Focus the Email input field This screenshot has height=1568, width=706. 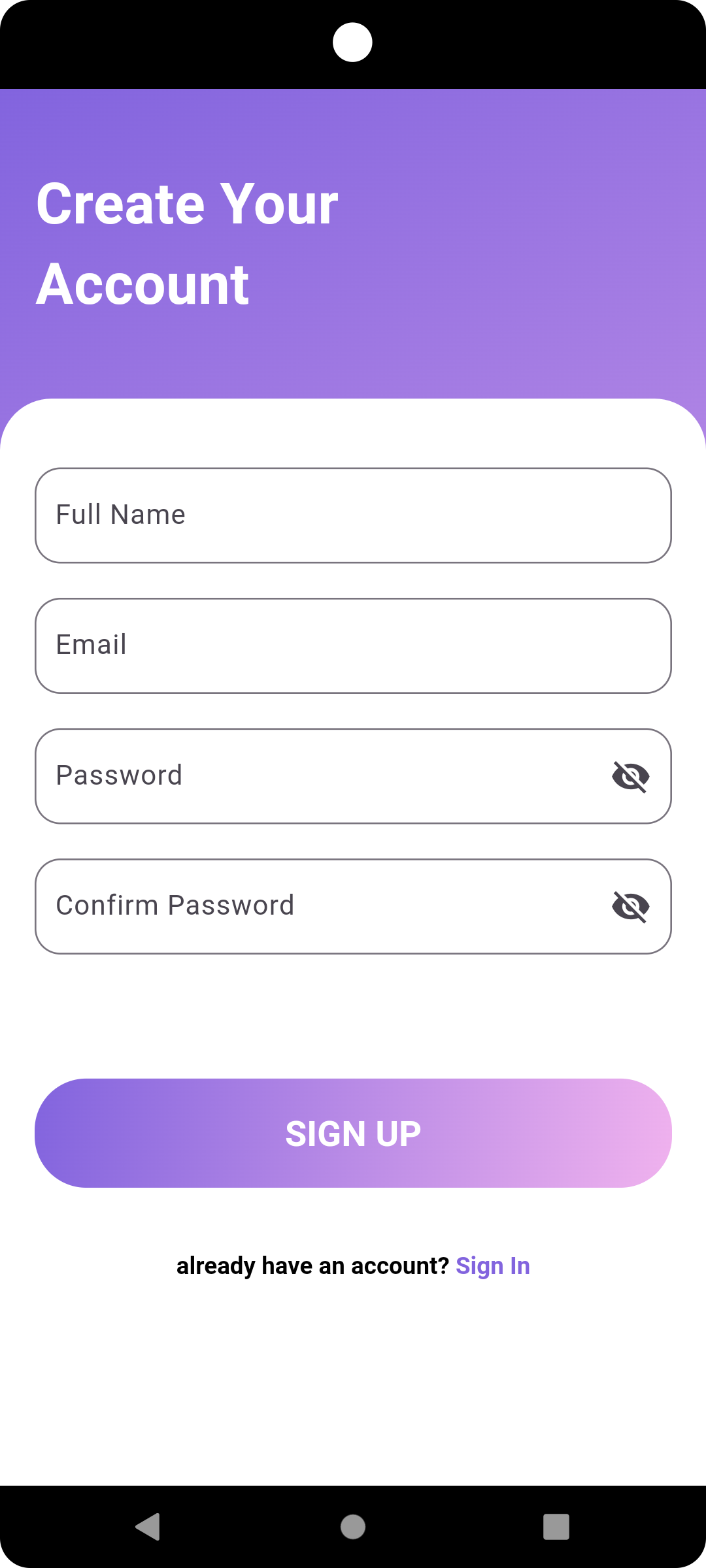pos(353,645)
